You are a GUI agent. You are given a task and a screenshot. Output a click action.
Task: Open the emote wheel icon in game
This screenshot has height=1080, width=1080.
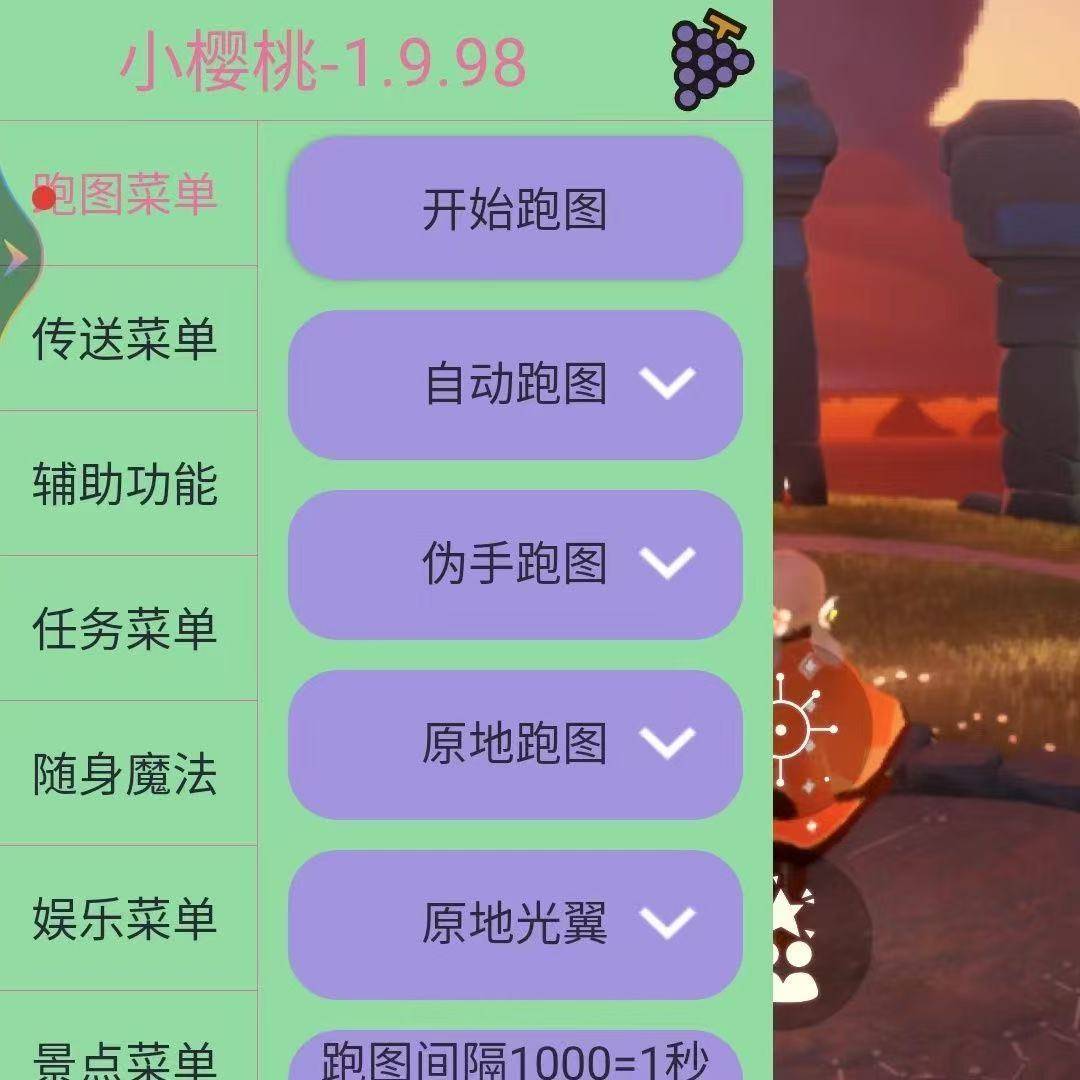(x=795, y=727)
